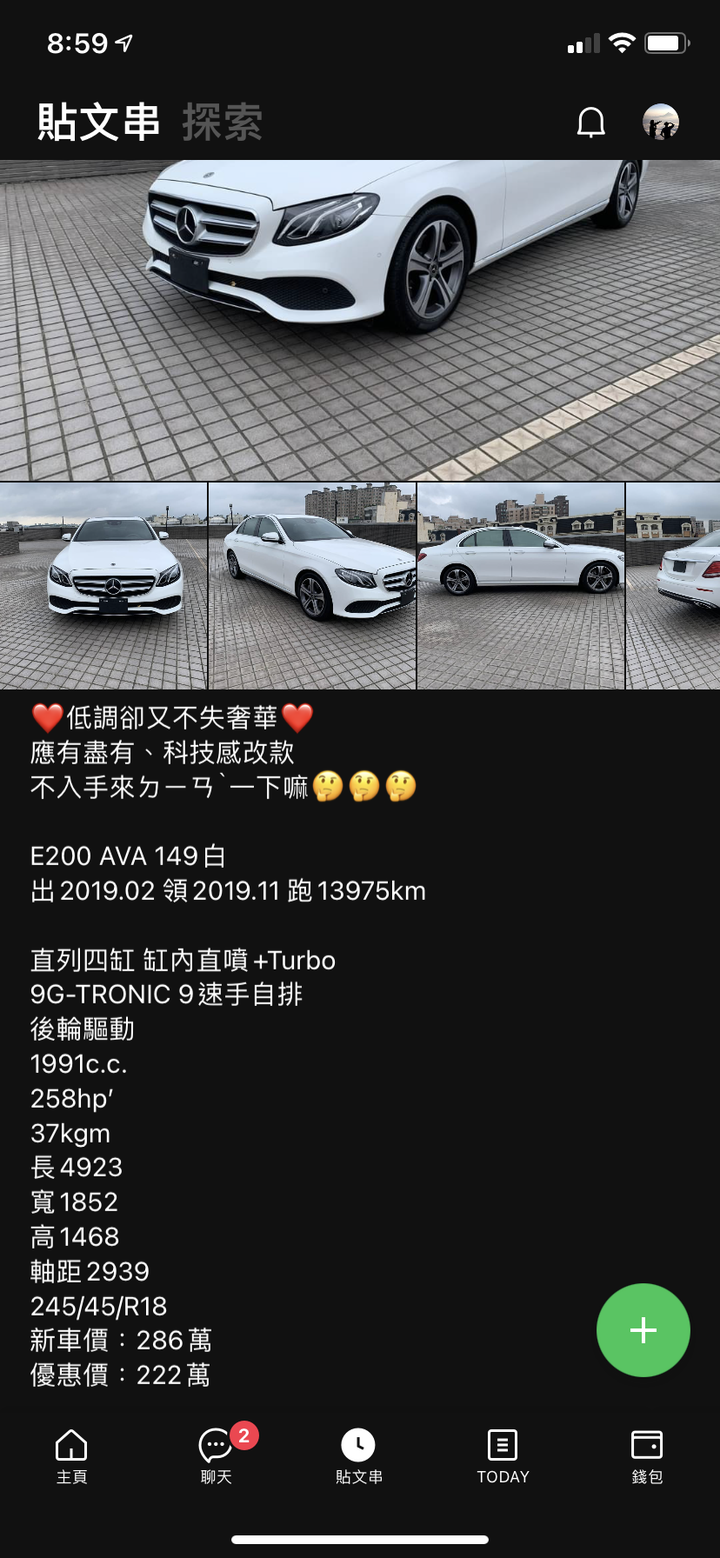View the side-profile car thumbnail
This screenshot has height=1558, width=720.
click(520, 586)
